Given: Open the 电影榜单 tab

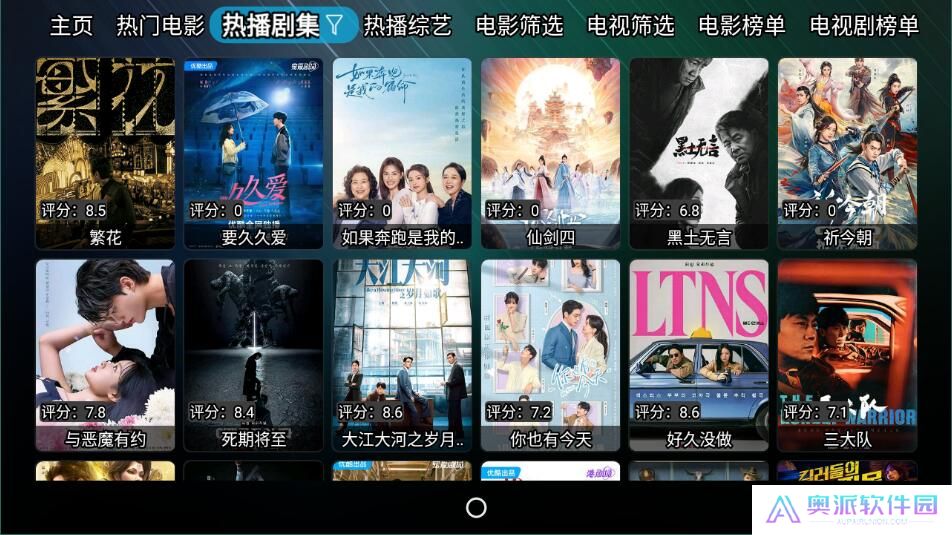Looking at the screenshot, I should tap(741, 26).
